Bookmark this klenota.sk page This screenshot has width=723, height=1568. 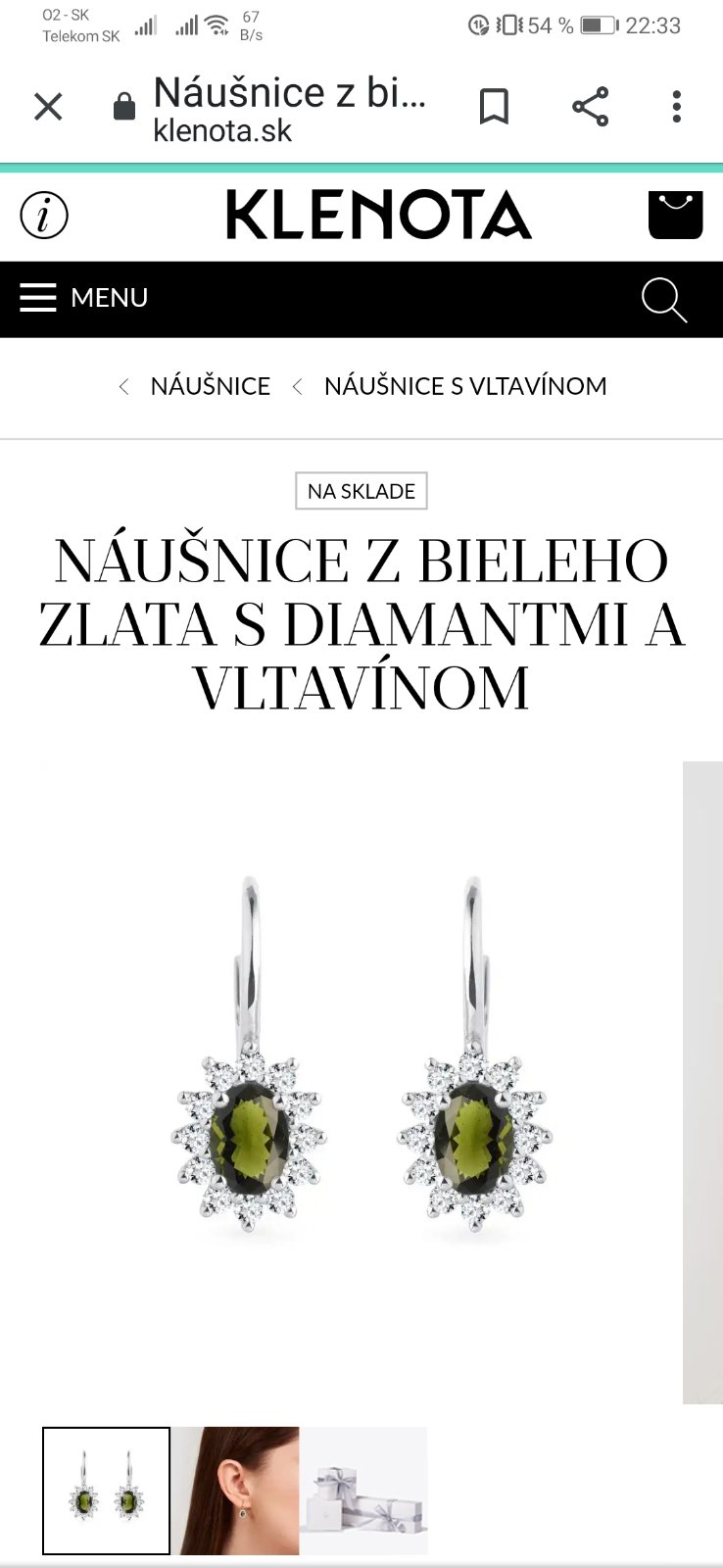click(x=494, y=107)
